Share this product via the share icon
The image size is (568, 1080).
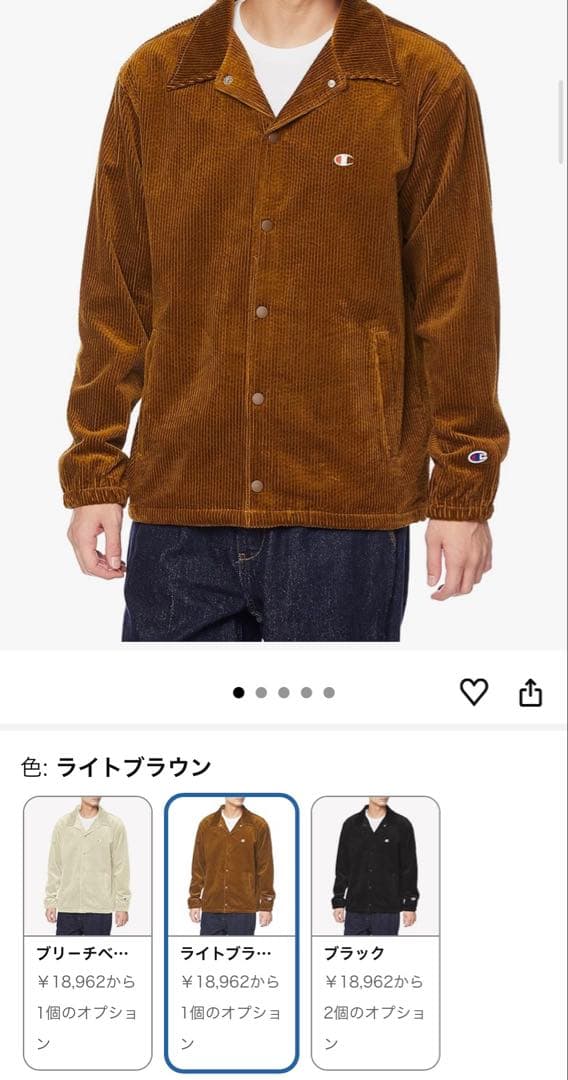530,692
